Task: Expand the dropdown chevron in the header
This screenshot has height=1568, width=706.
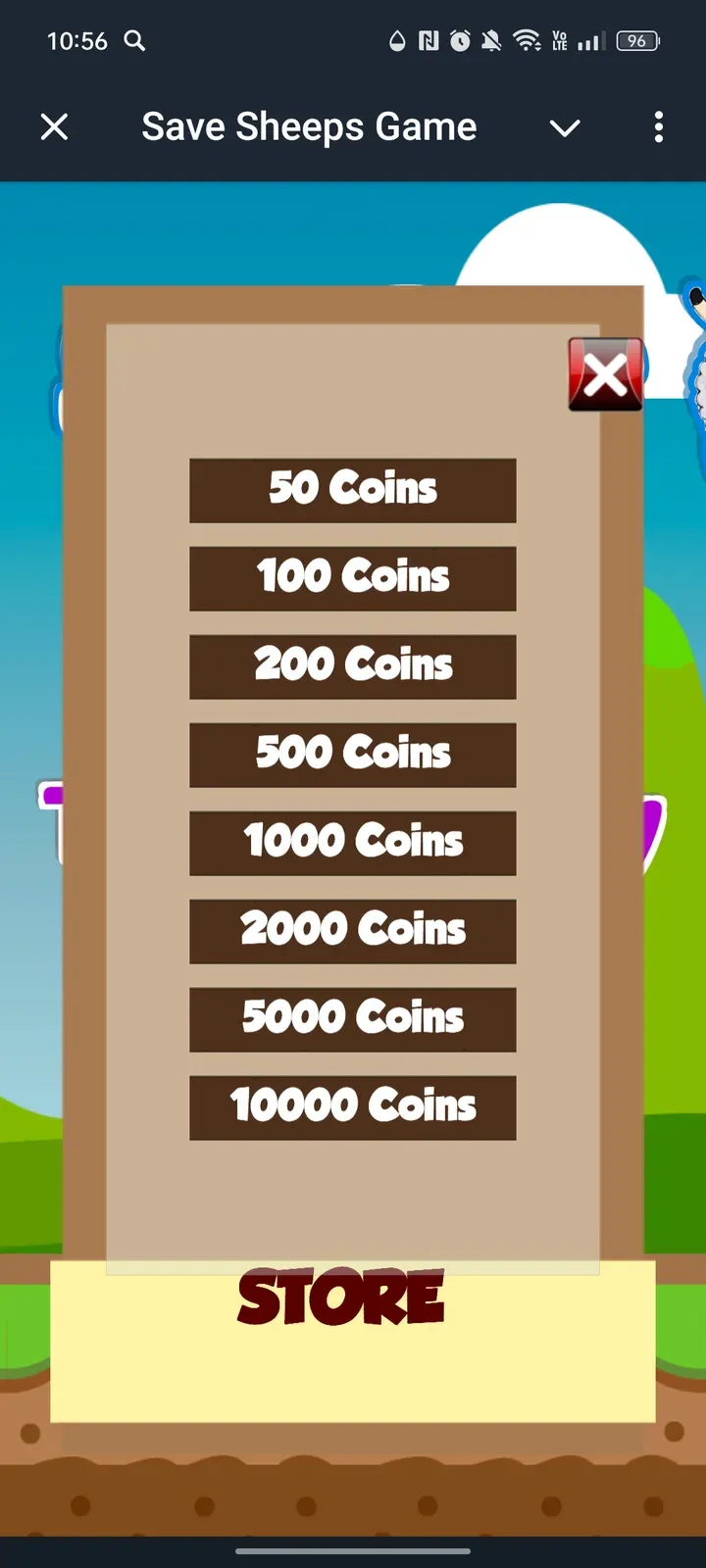Action: coord(565,128)
